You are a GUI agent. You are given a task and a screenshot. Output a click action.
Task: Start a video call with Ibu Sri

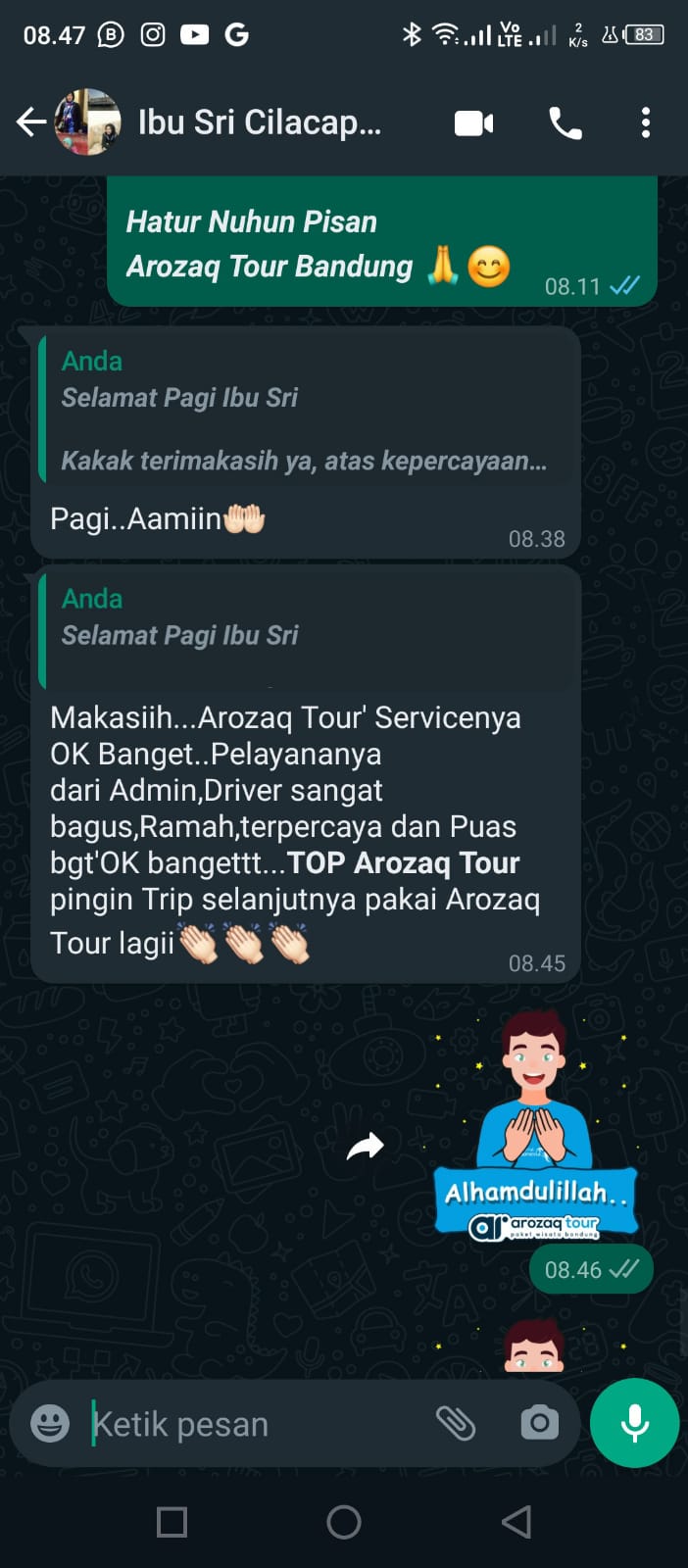(x=473, y=123)
